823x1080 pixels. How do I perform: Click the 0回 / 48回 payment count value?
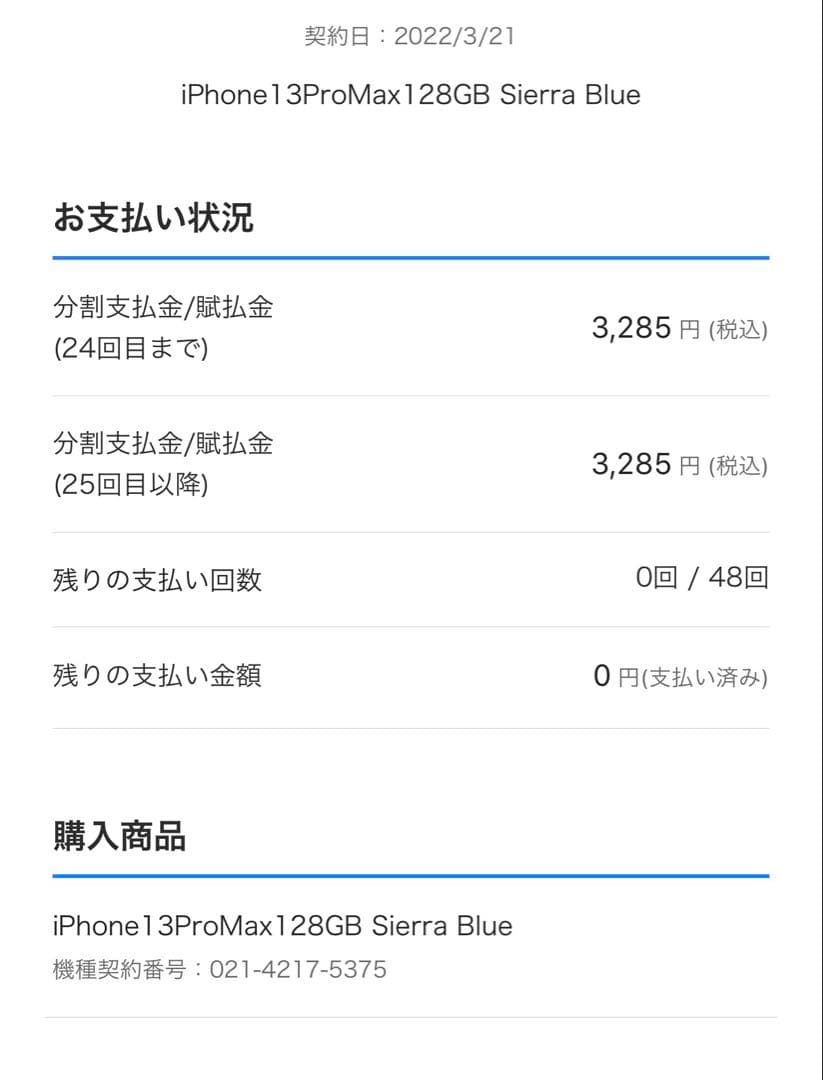tap(701, 577)
